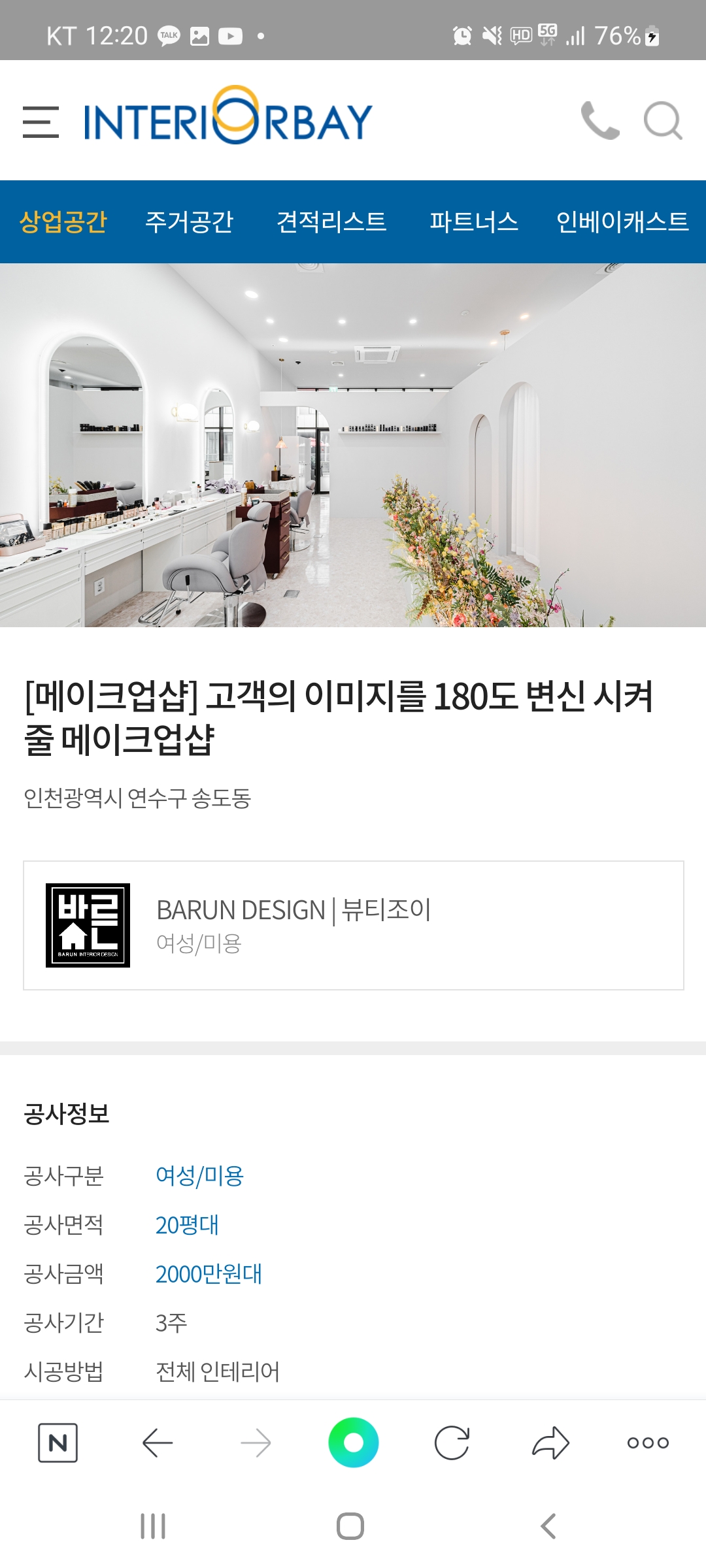Go to Naver home via N button
The height and width of the screenshot is (1568, 706).
(x=58, y=1442)
